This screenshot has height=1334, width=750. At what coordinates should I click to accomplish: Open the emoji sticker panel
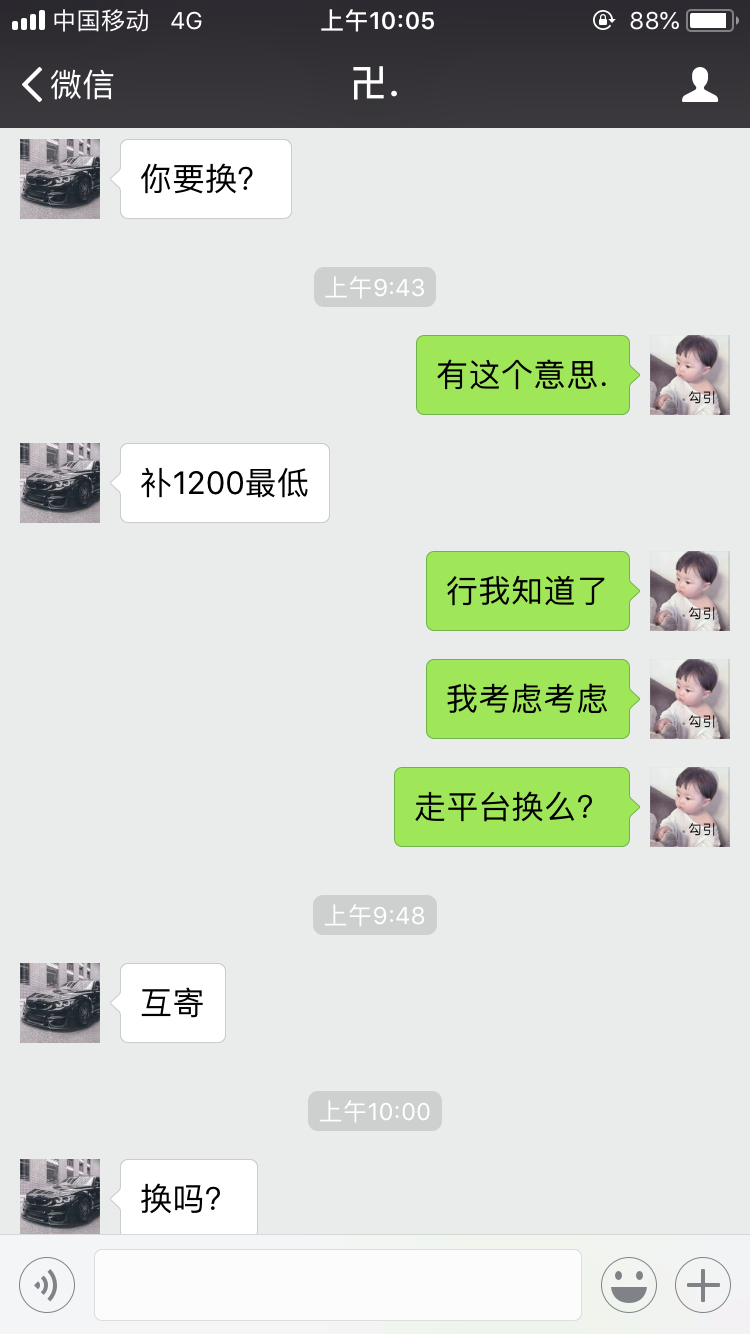[x=628, y=1284]
